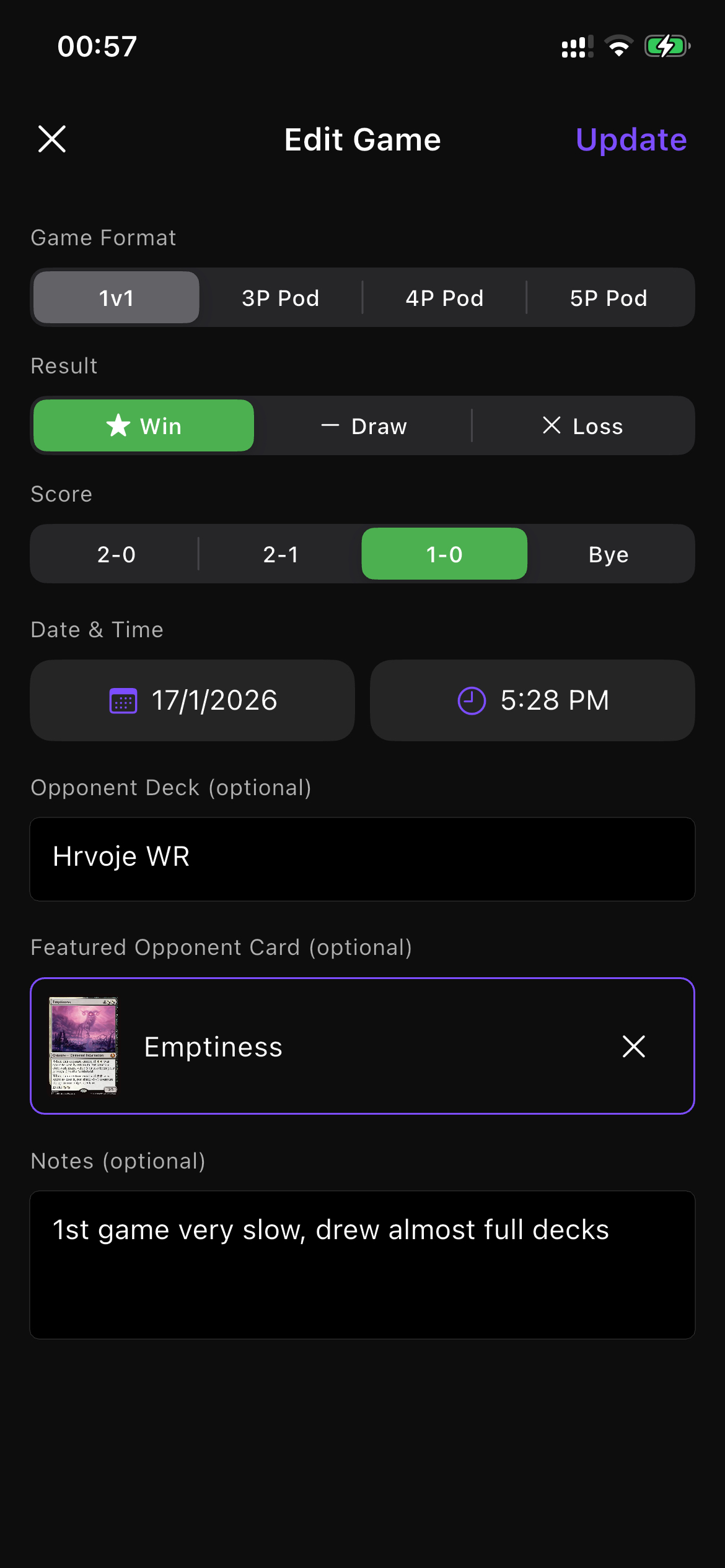Viewport: 725px width, 1568px height.
Task: Select the 1v1 game format
Action: click(x=116, y=298)
